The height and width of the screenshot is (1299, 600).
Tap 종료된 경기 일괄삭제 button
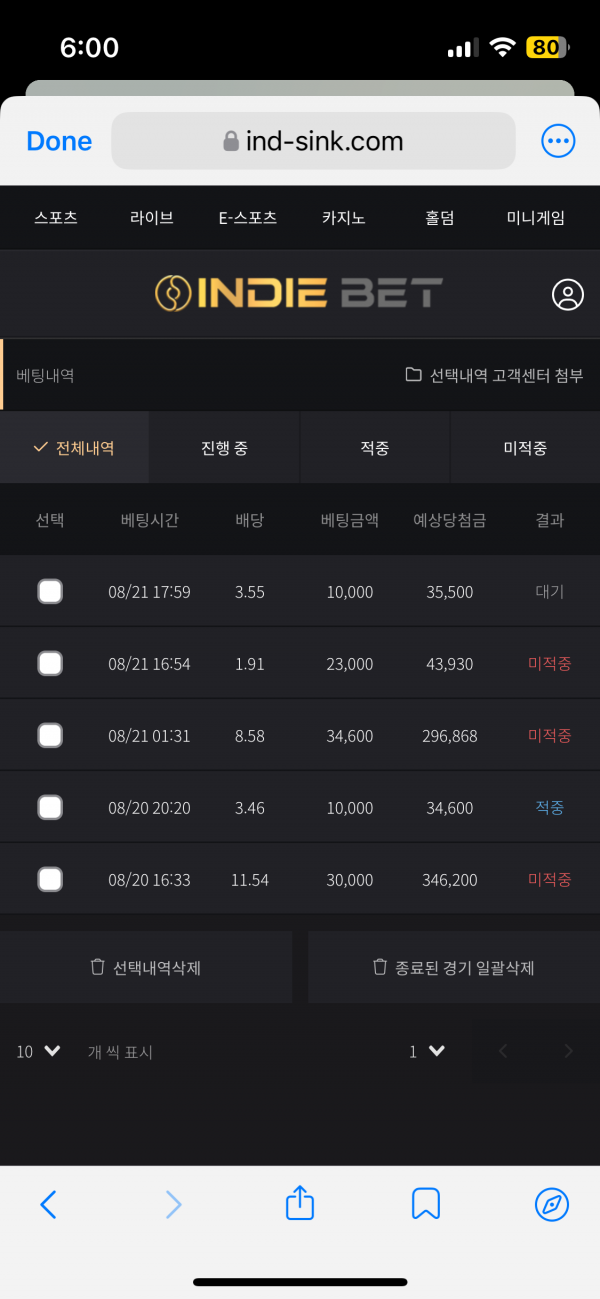click(454, 967)
